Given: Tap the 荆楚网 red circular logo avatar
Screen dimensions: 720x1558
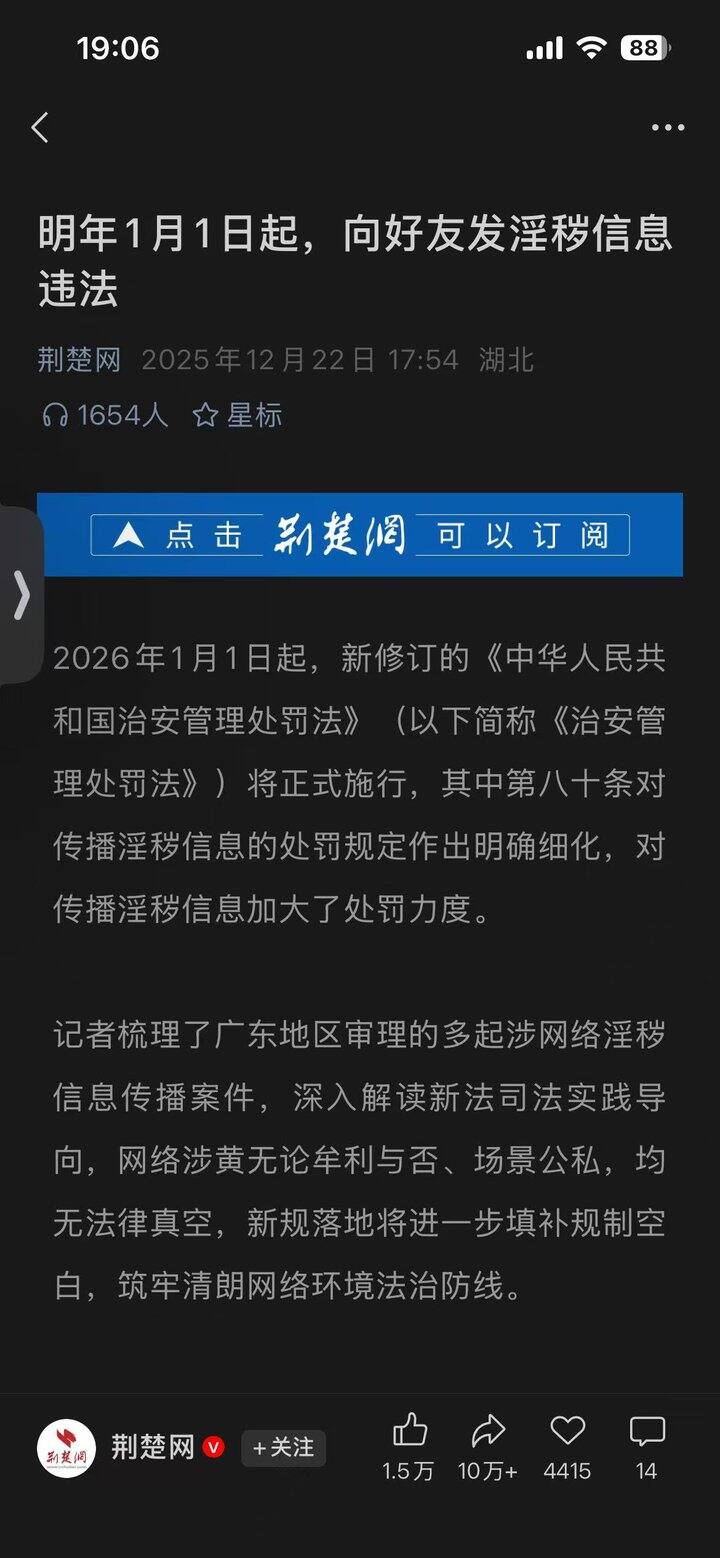Looking at the screenshot, I should (63, 1444).
